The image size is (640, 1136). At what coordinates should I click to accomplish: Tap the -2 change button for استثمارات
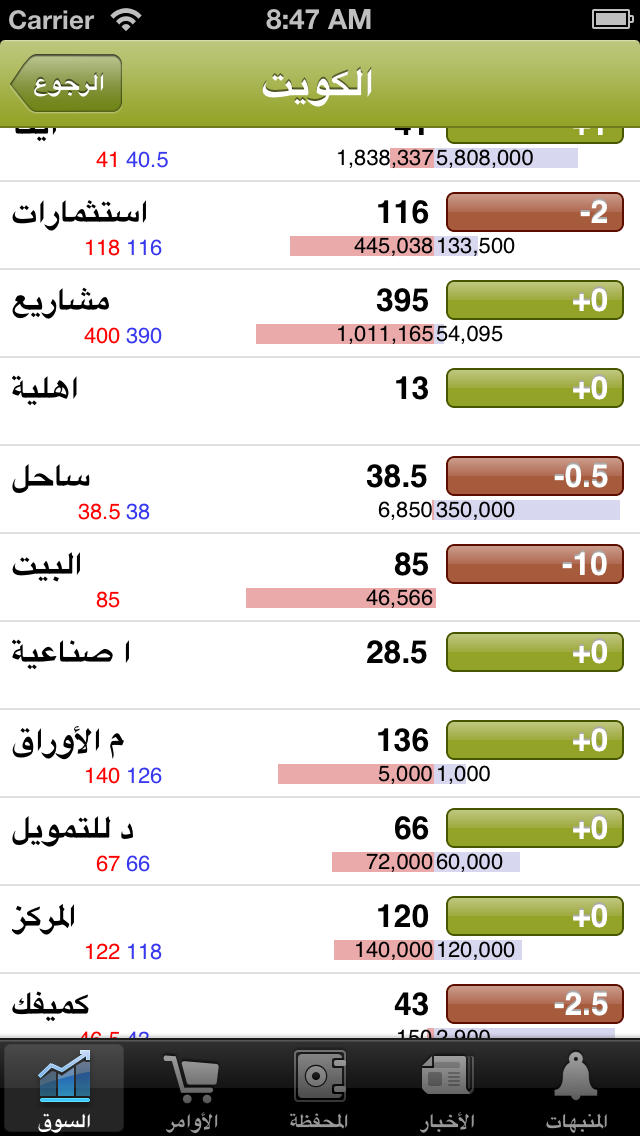(535, 212)
